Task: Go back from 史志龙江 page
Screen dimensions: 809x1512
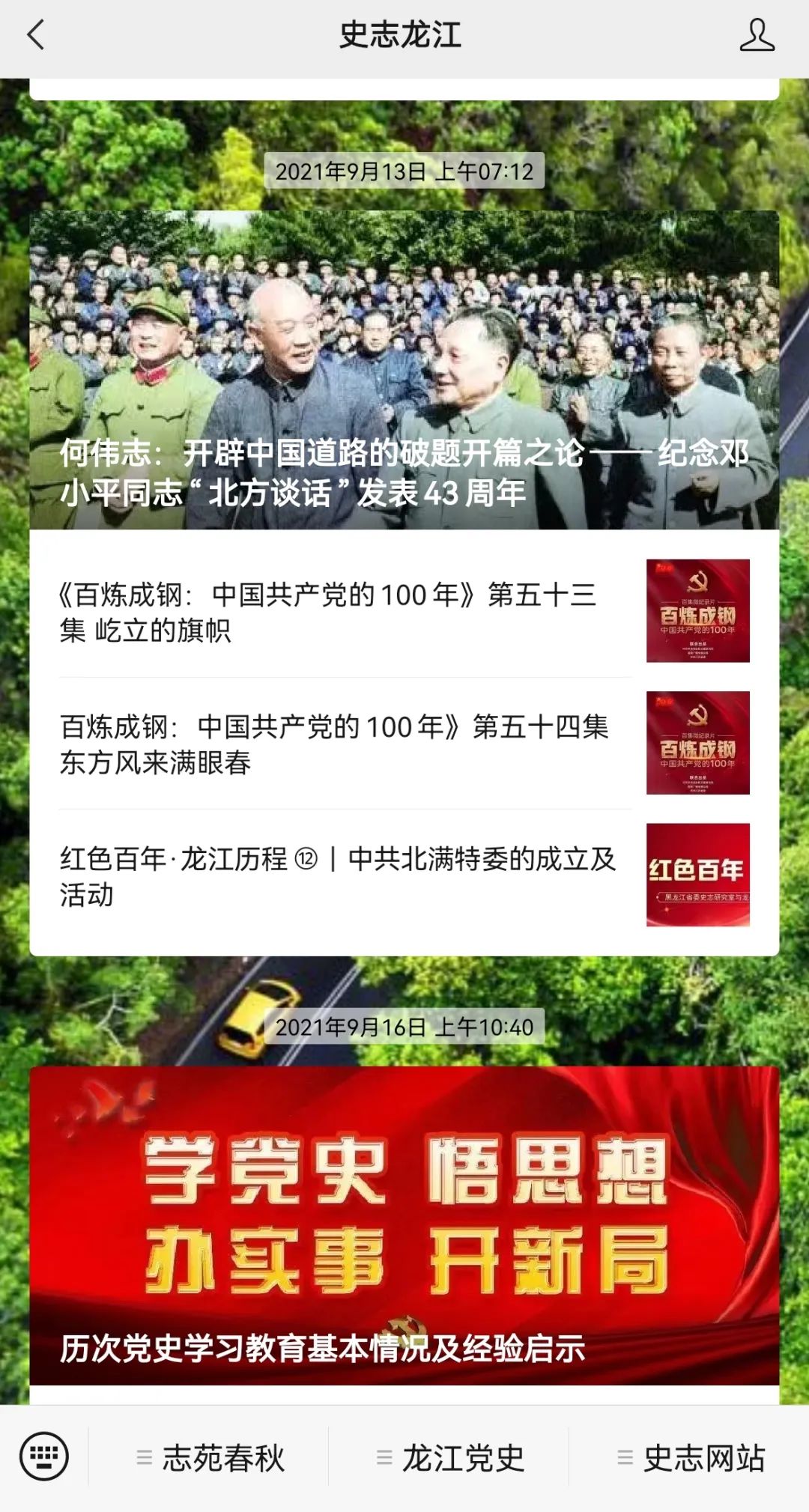Action: pos(36,35)
